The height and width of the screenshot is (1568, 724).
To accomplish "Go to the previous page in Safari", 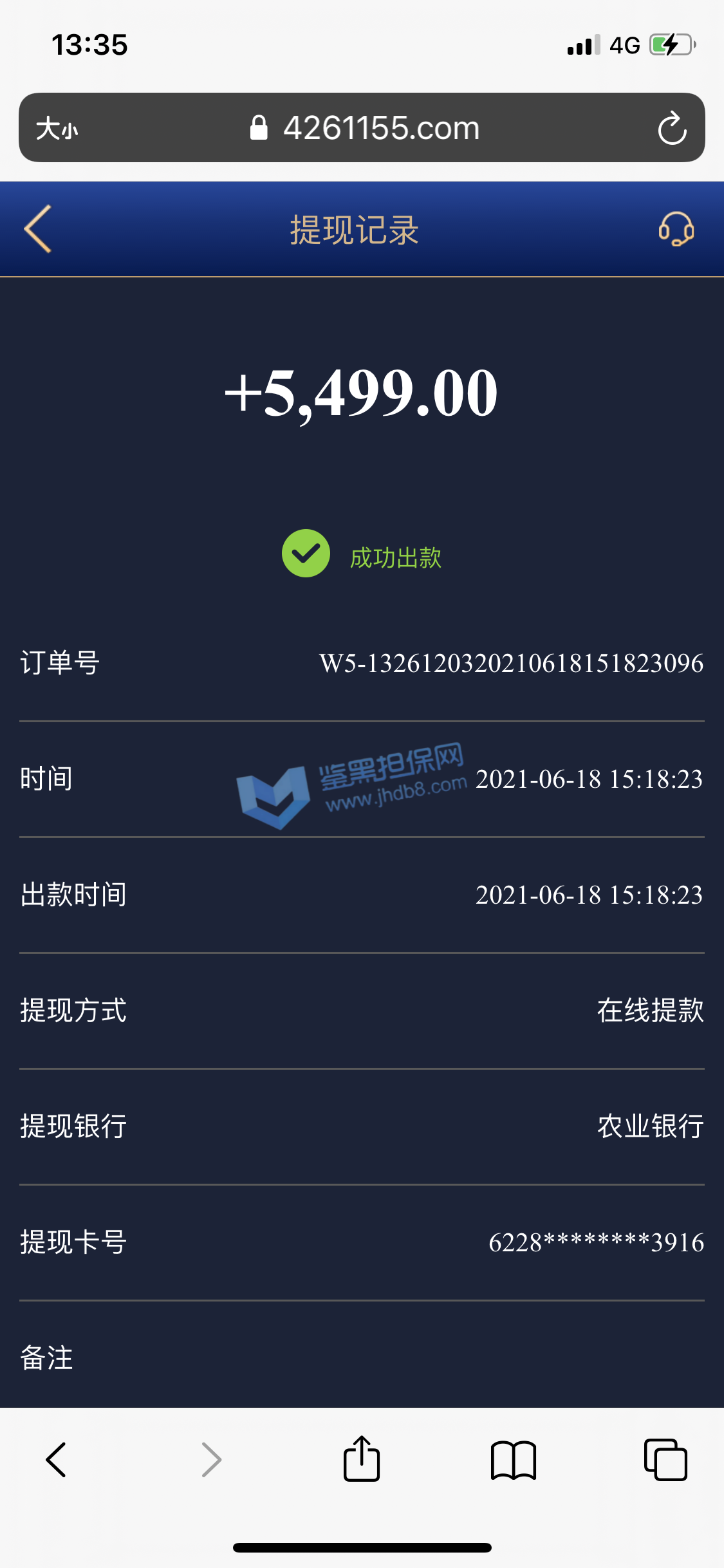I will coord(56,1459).
